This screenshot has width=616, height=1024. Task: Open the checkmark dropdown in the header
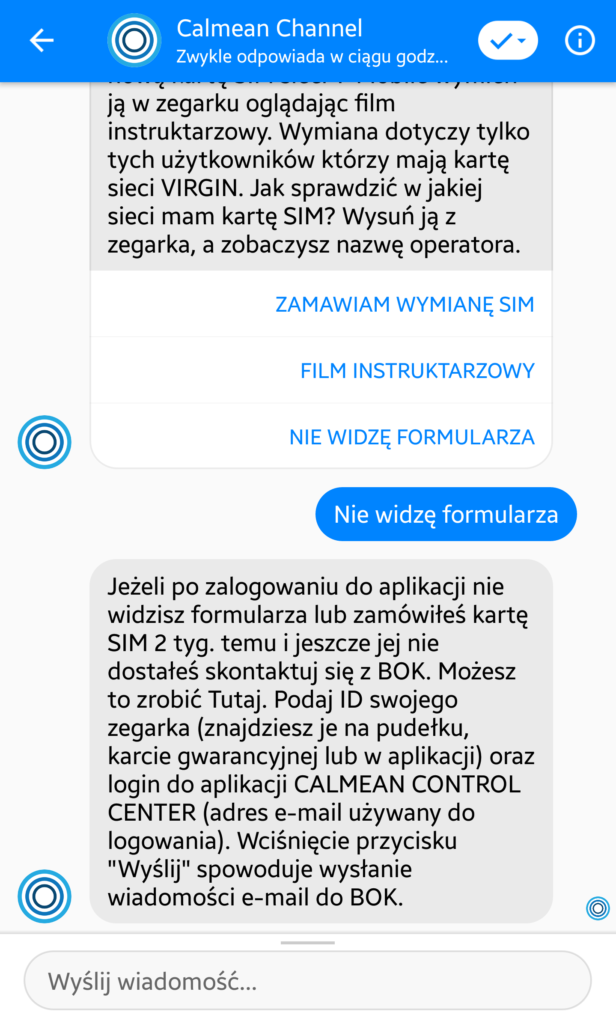508,40
